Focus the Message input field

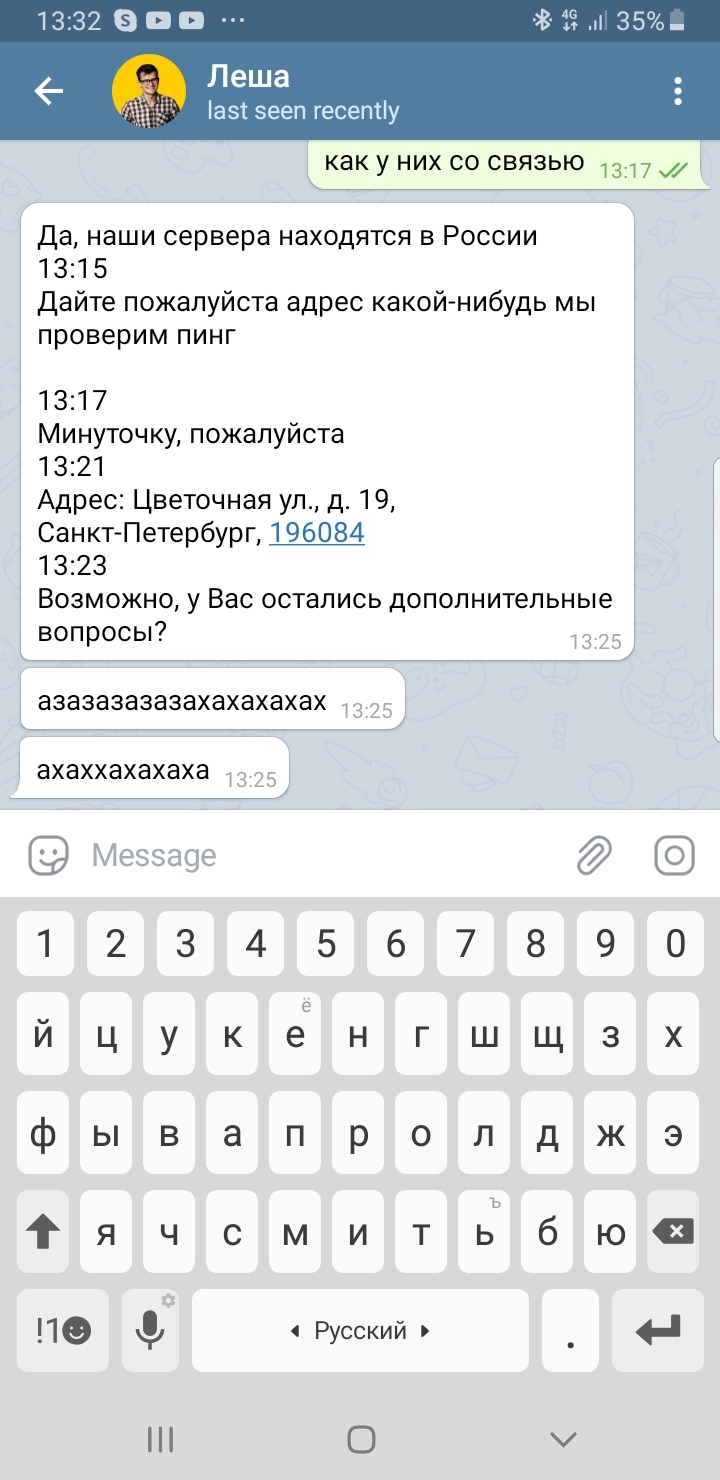320,855
